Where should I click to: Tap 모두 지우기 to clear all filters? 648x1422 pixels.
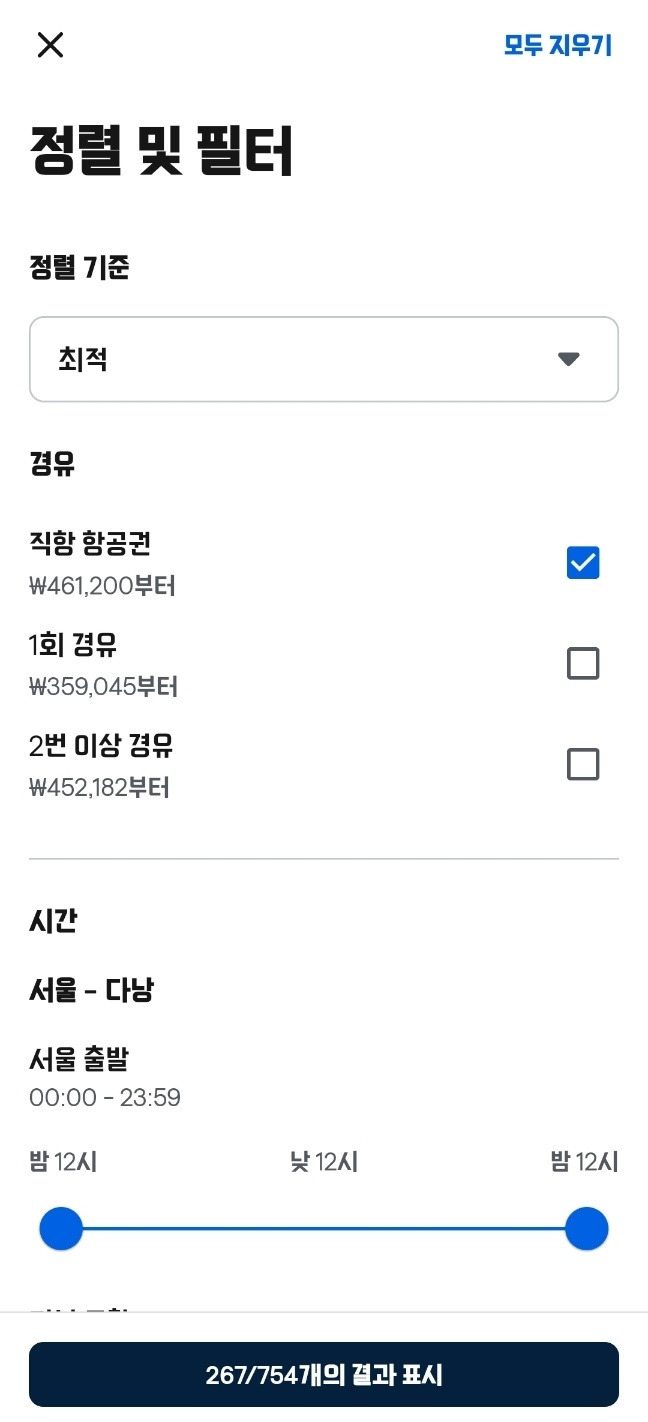pyautogui.click(x=558, y=45)
